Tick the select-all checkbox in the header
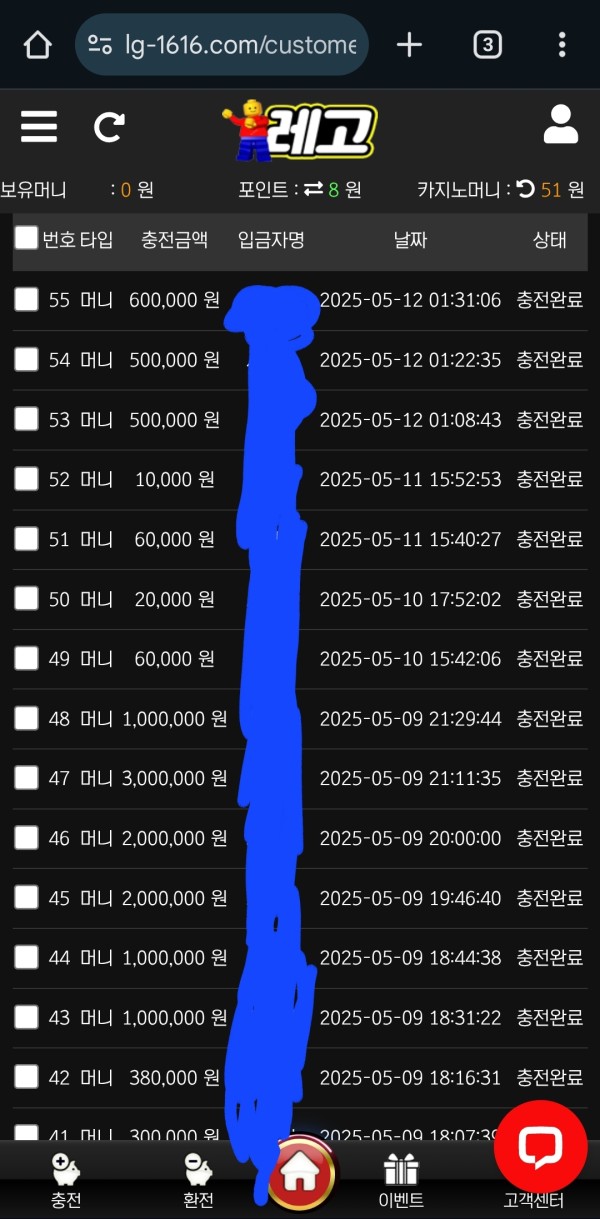The width and height of the screenshot is (600, 1219). tap(26, 238)
